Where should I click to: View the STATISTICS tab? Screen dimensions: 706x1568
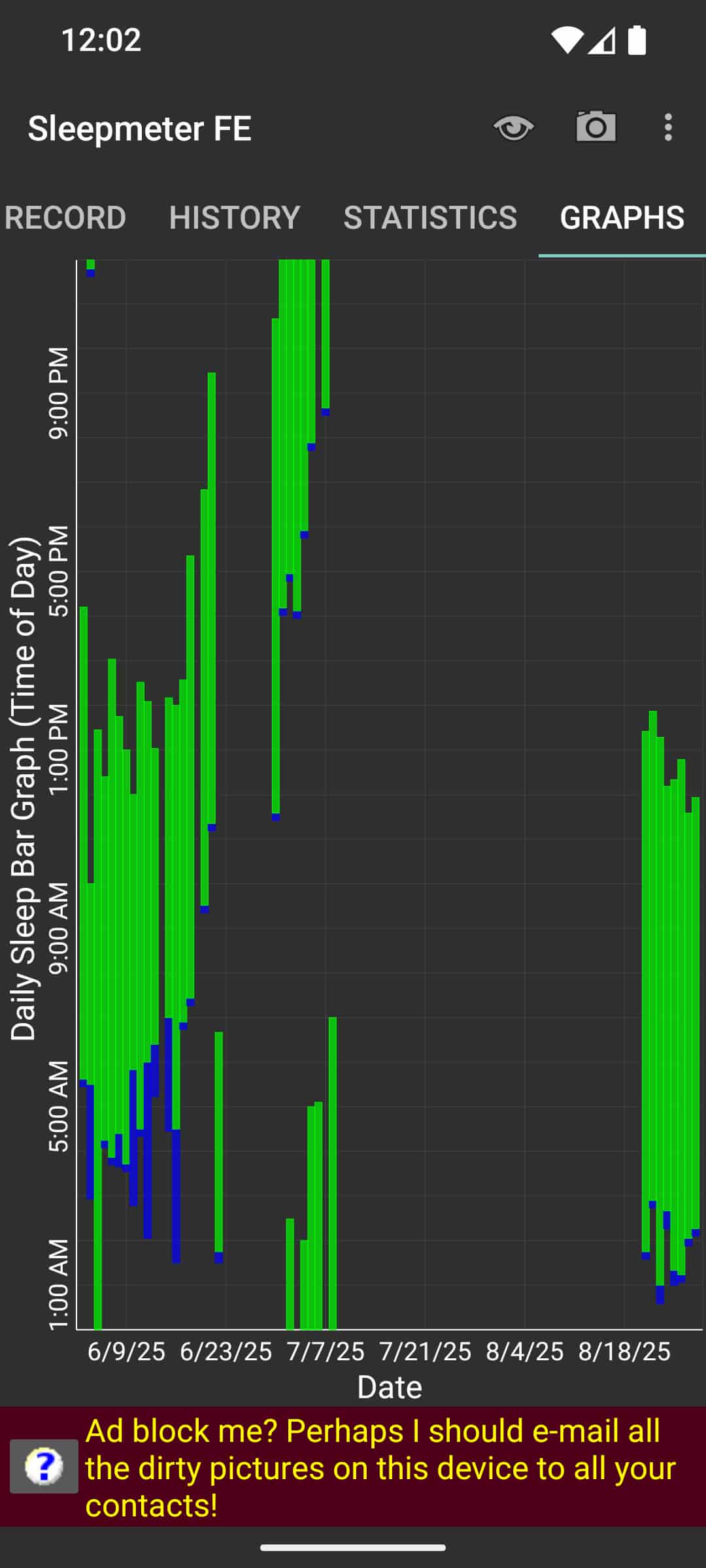[430, 218]
